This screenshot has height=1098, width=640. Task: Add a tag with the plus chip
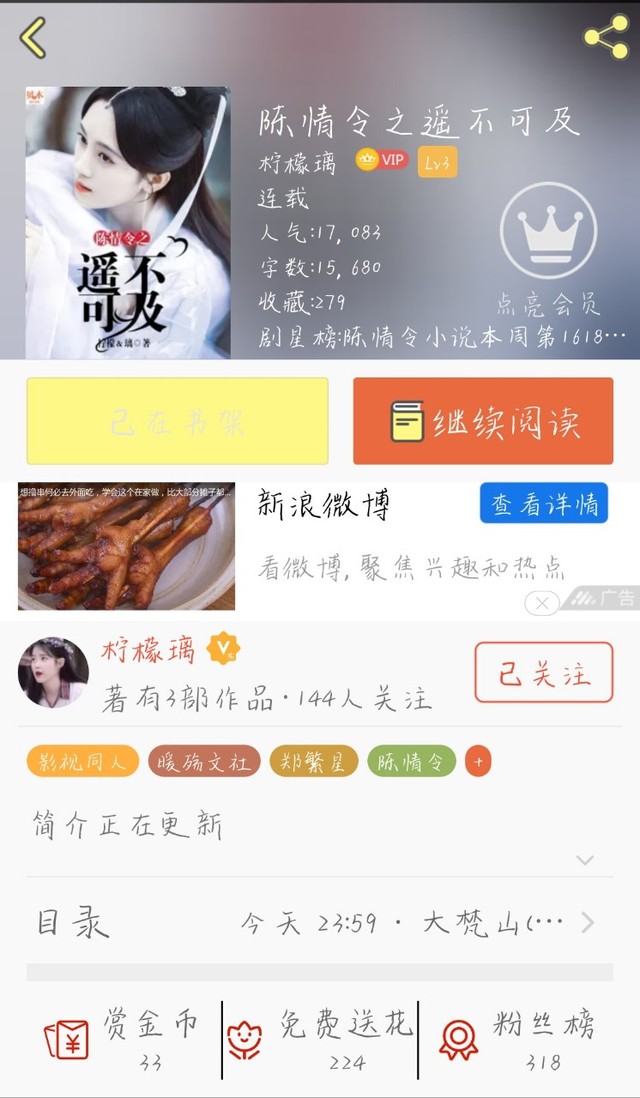click(478, 762)
